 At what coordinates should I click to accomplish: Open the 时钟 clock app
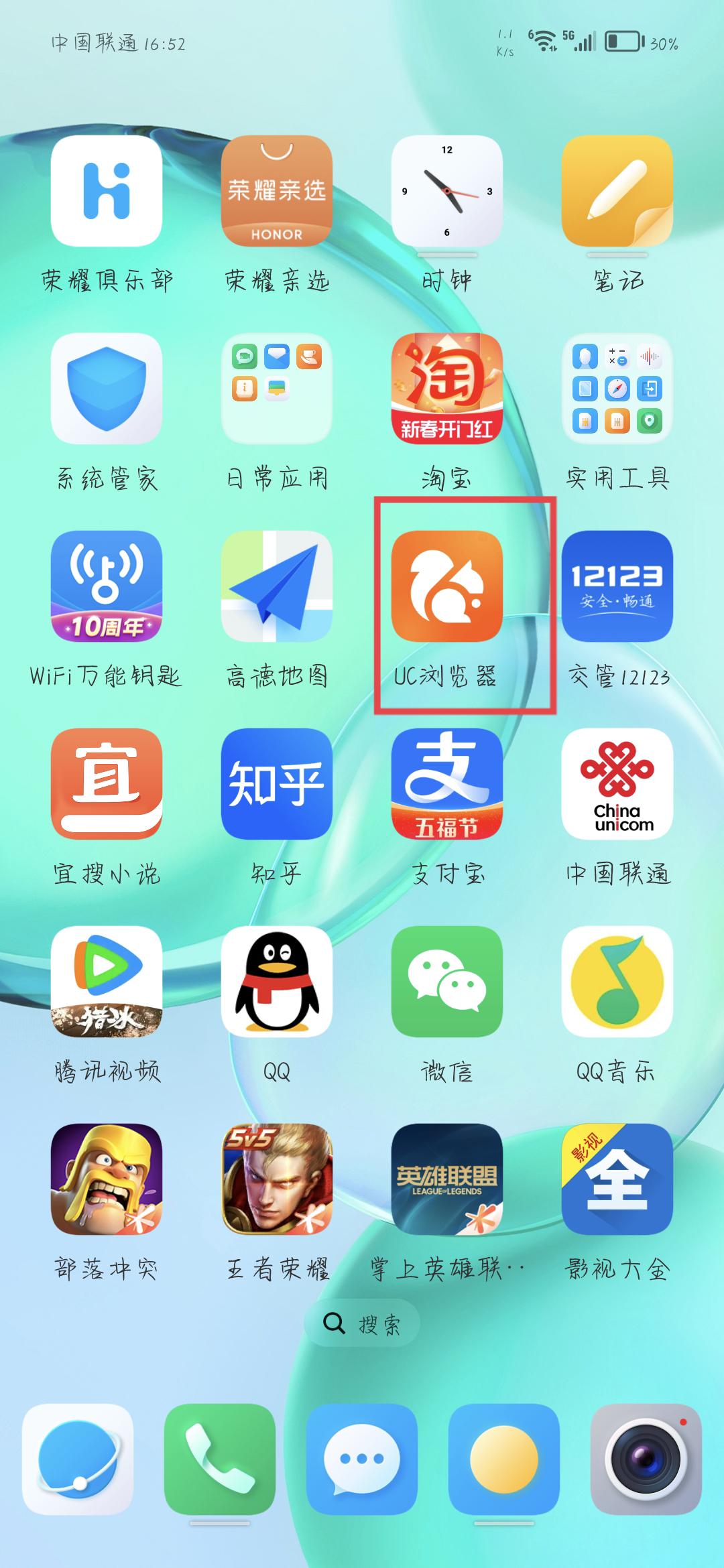[x=447, y=191]
